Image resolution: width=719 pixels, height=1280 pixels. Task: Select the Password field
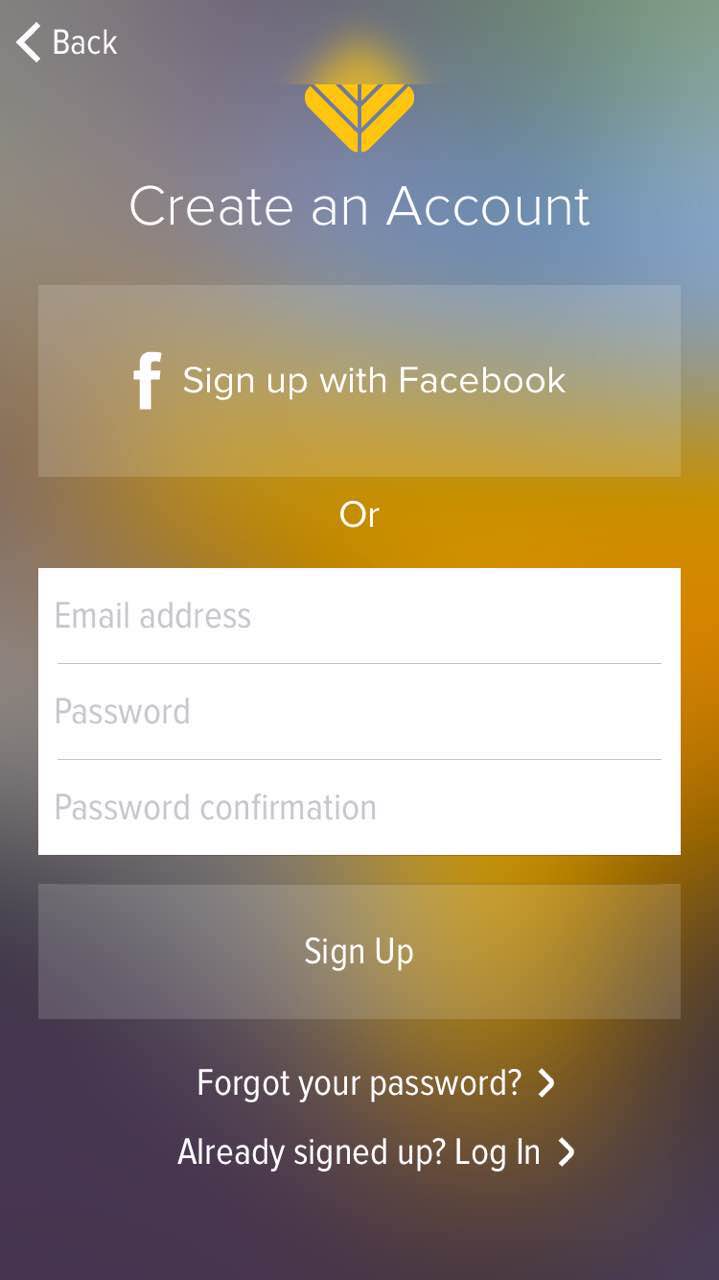click(359, 711)
